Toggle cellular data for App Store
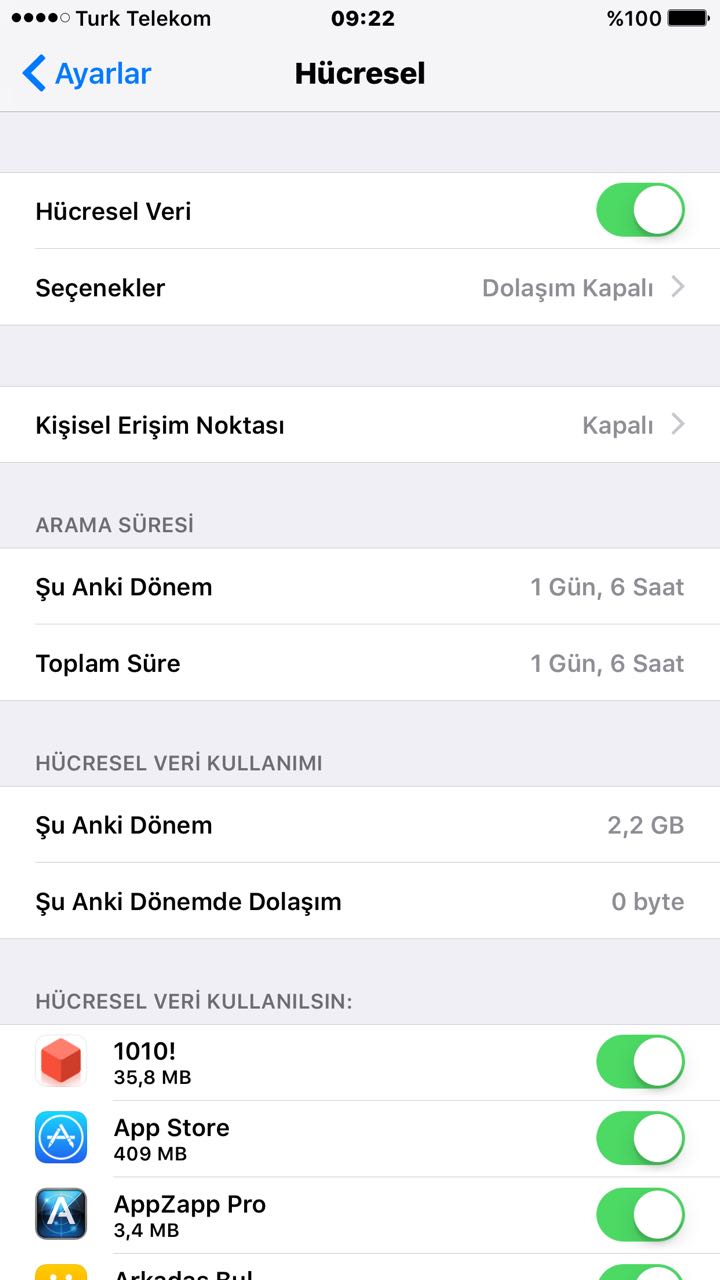 tap(640, 1138)
